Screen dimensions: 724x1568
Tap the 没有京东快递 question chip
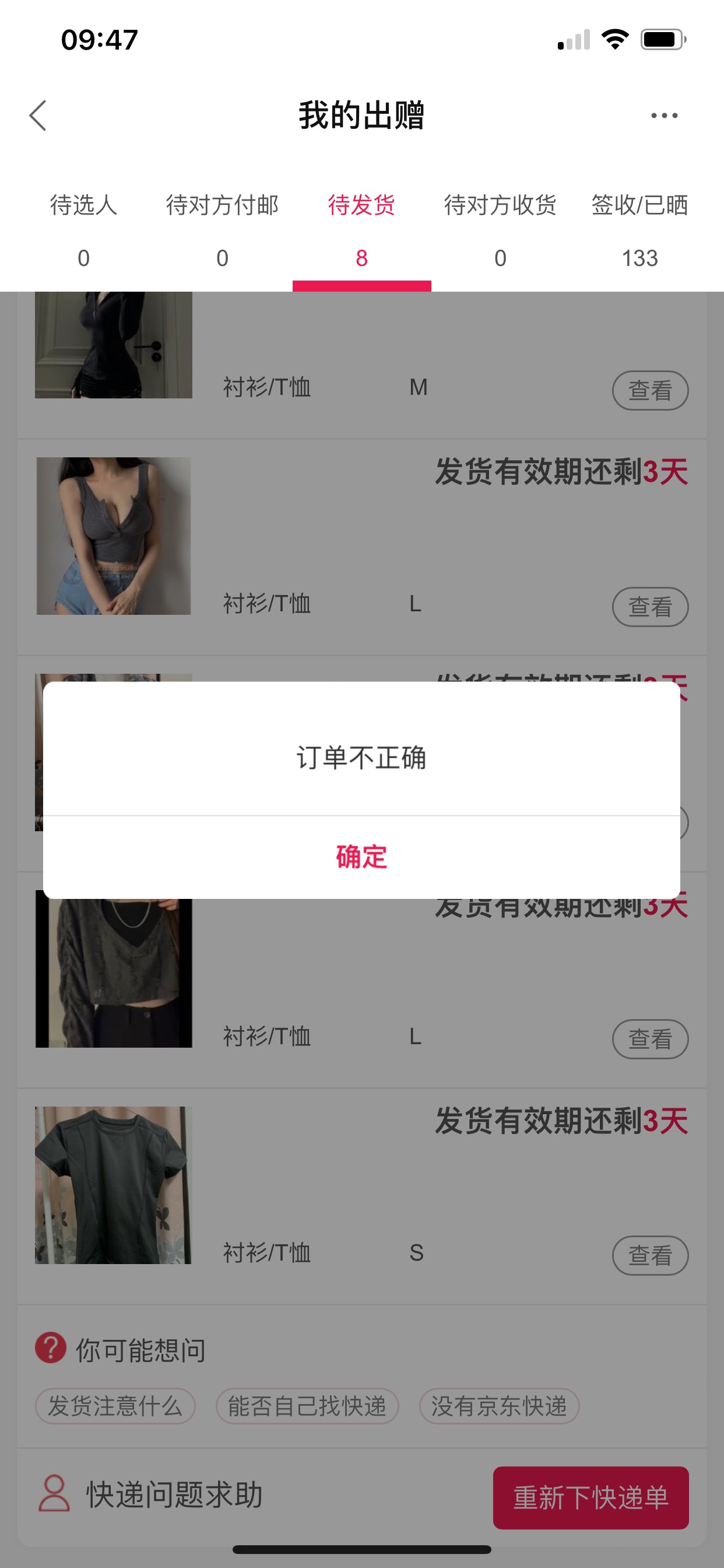pyautogui.click(x=499, y=1405)
